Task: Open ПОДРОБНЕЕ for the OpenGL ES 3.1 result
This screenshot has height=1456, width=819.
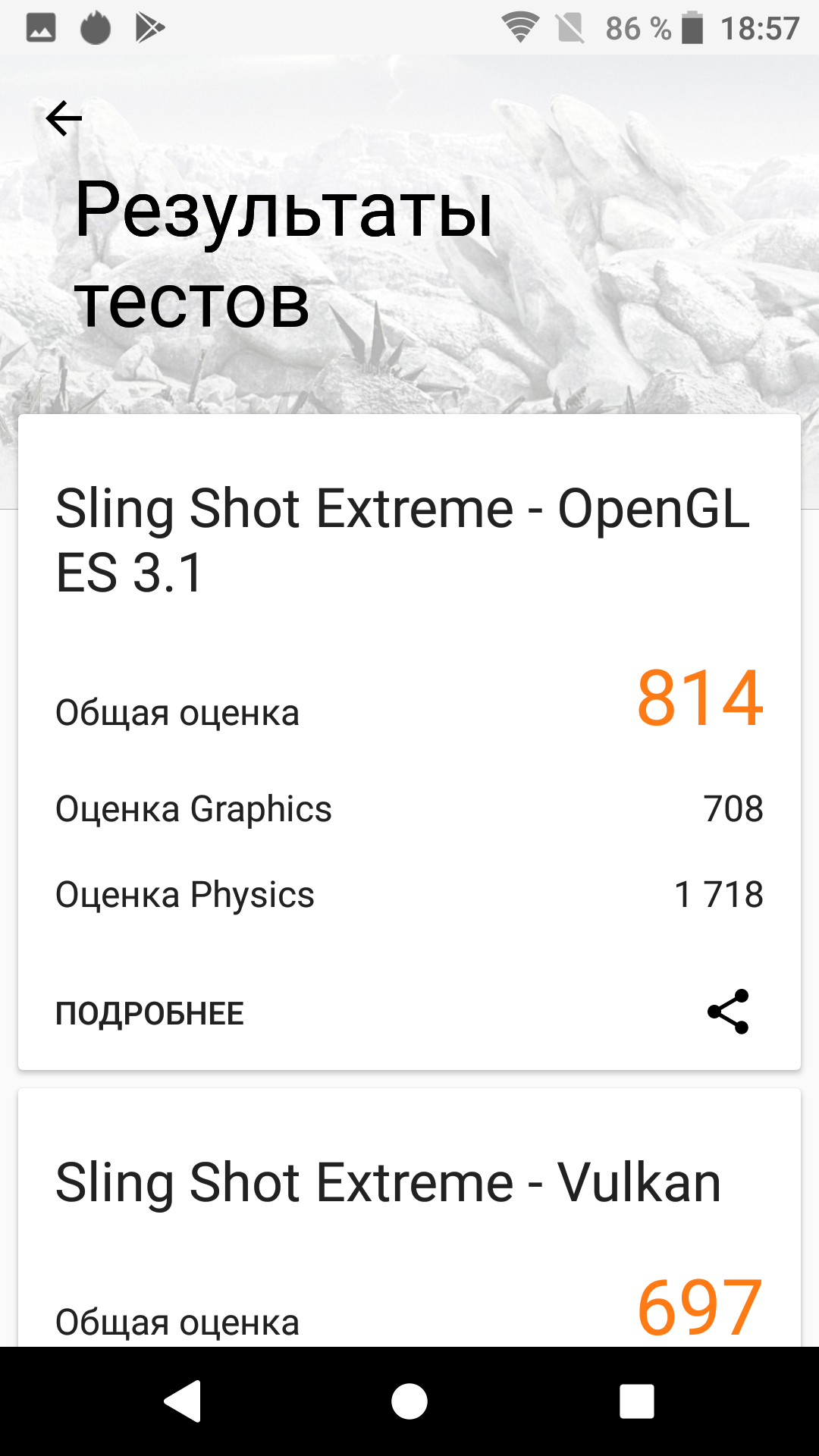Action: coord(149,1013)
